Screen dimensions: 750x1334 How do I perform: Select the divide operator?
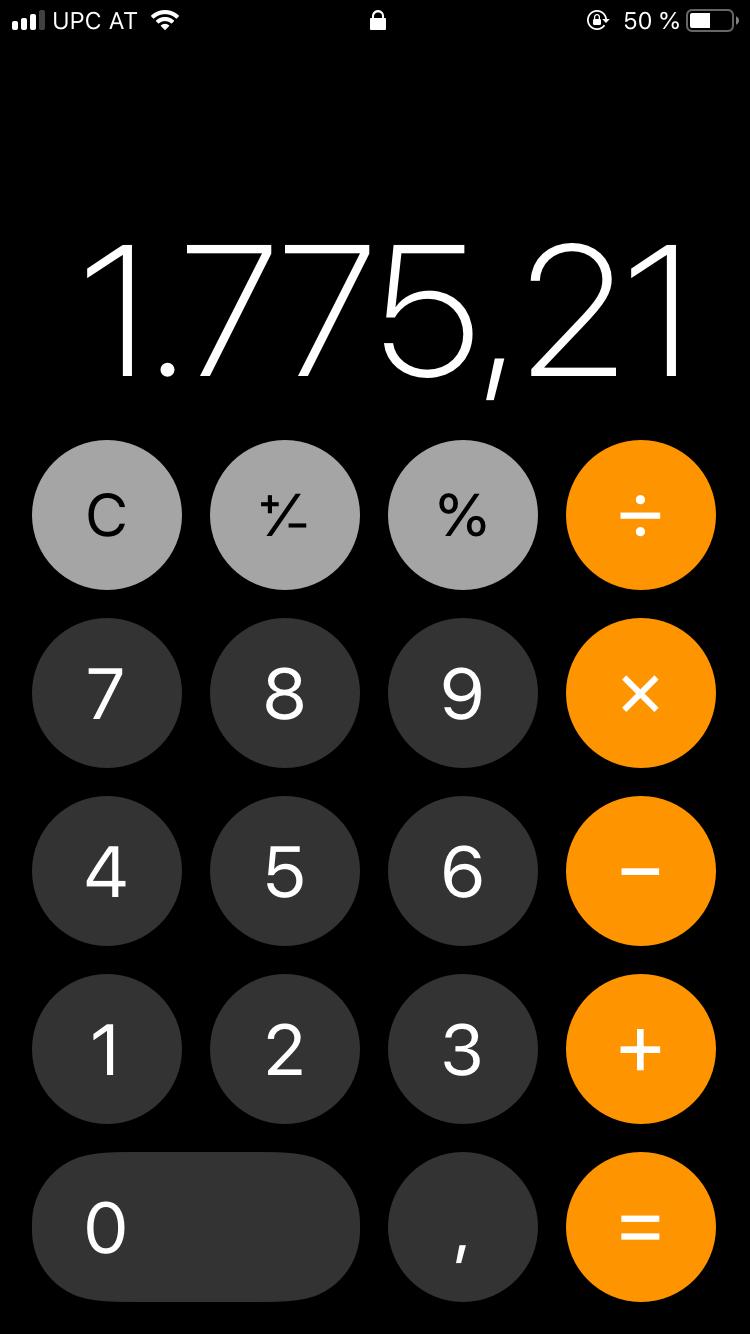tap(641, 515)
